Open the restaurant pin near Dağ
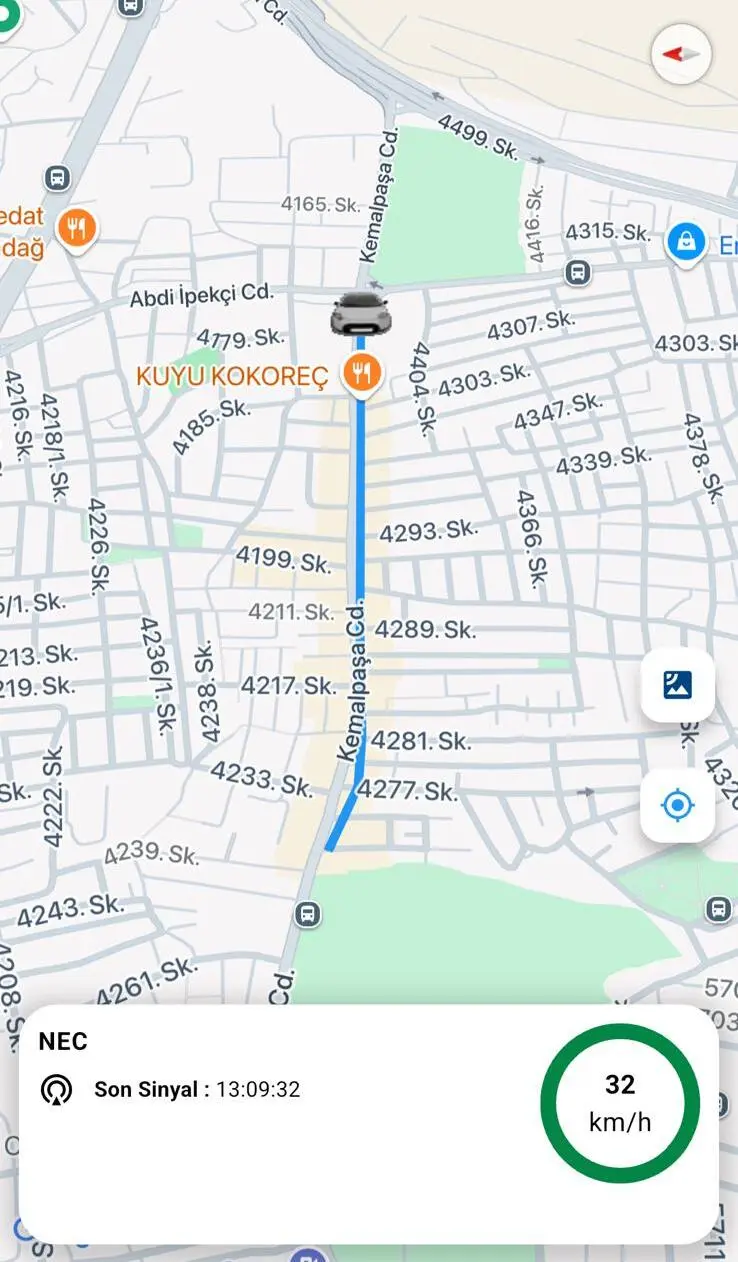 76,229
